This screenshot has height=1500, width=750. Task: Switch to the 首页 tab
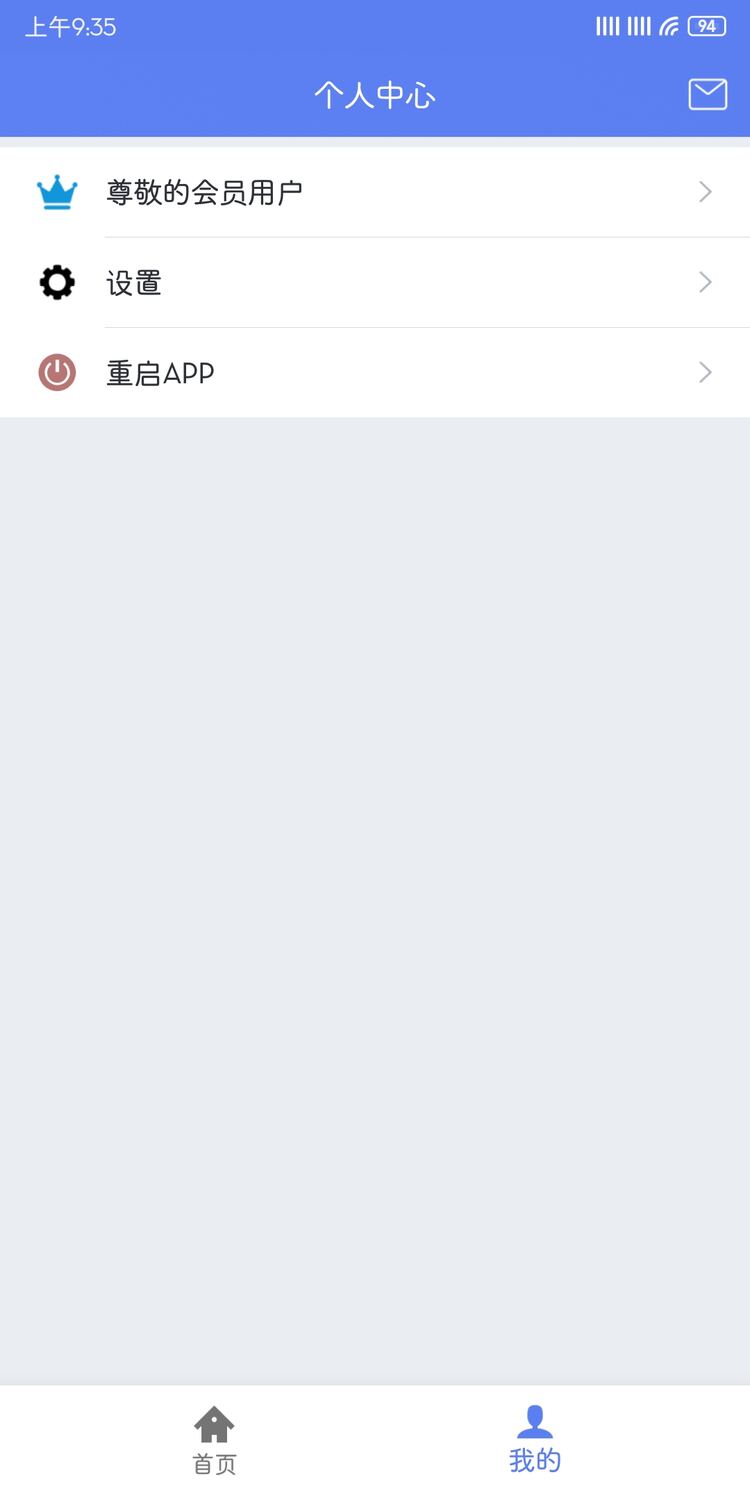pos(214,1441)
